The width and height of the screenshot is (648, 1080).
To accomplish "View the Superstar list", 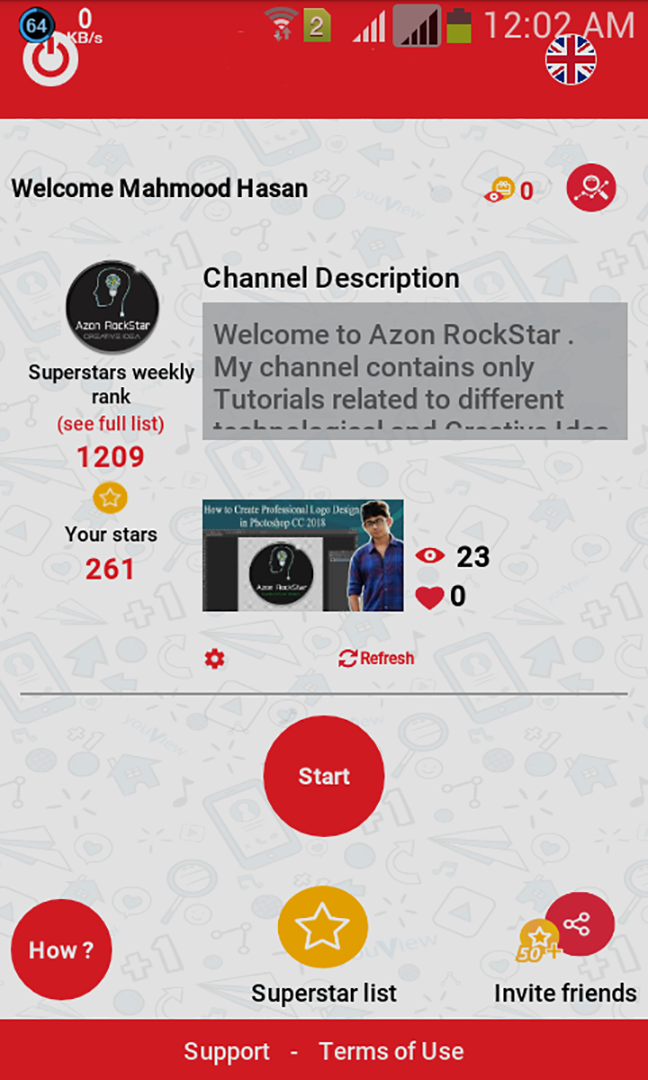I will coord(323,930).
